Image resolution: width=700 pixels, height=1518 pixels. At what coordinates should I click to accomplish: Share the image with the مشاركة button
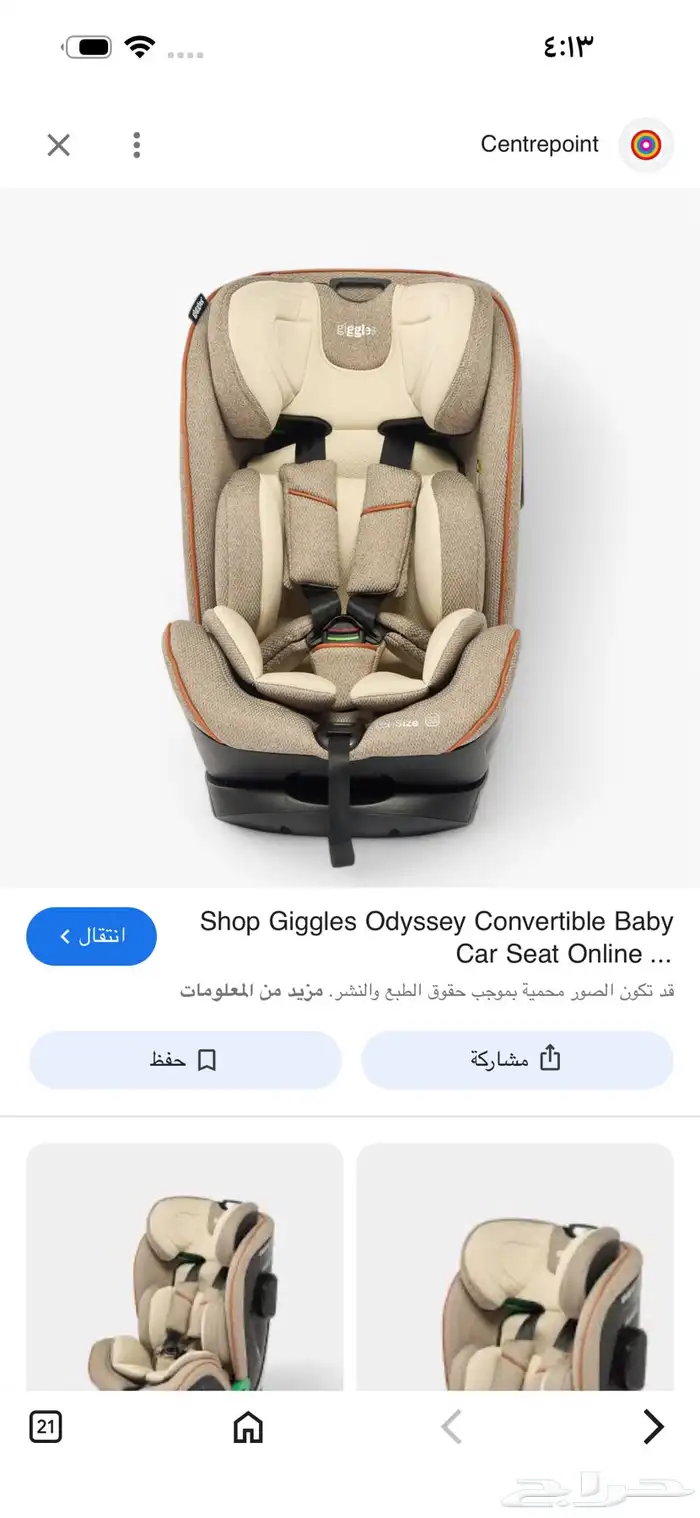click(517, 1060)
